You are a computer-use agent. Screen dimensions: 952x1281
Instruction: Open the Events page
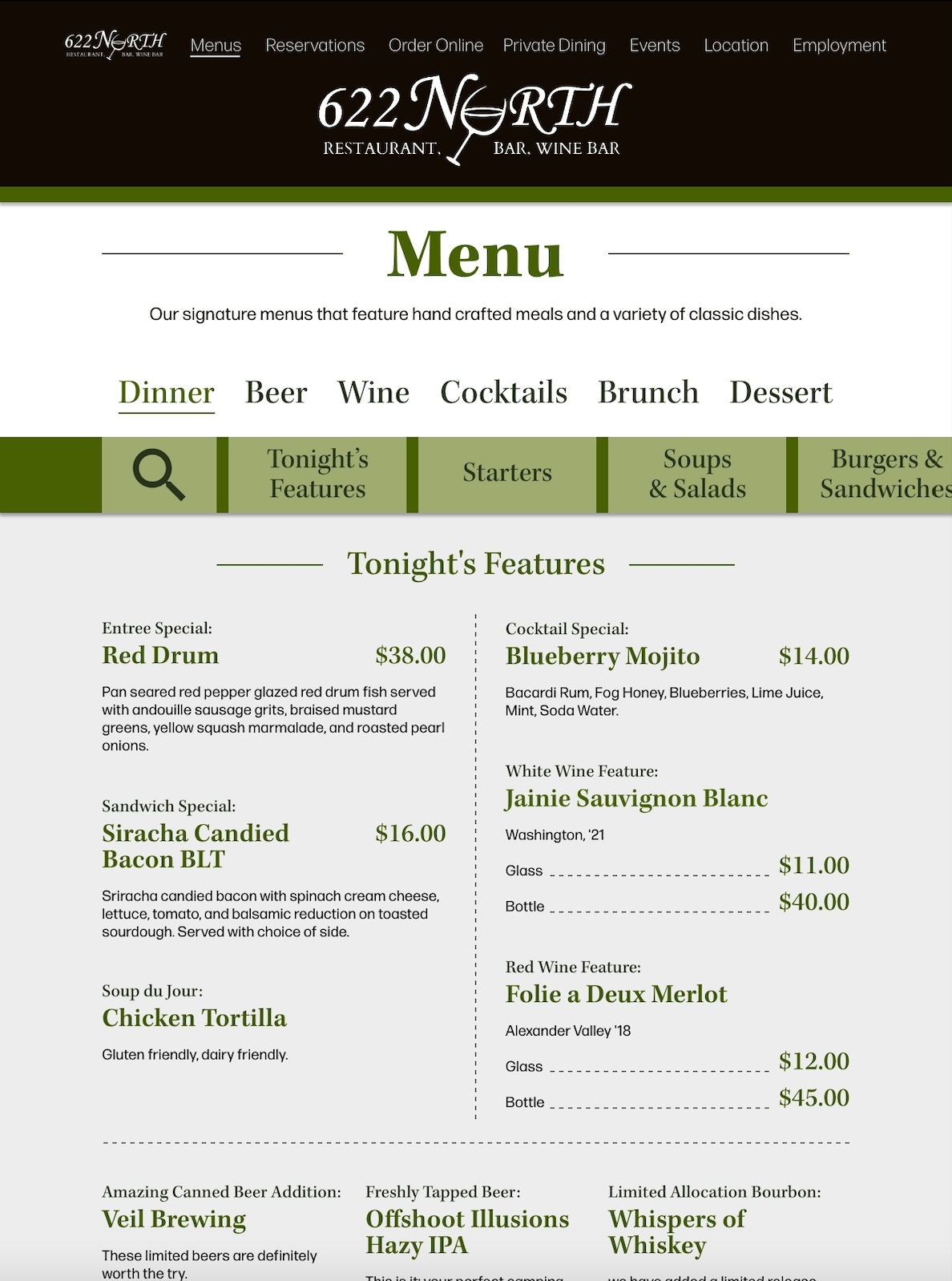[655, 46]
